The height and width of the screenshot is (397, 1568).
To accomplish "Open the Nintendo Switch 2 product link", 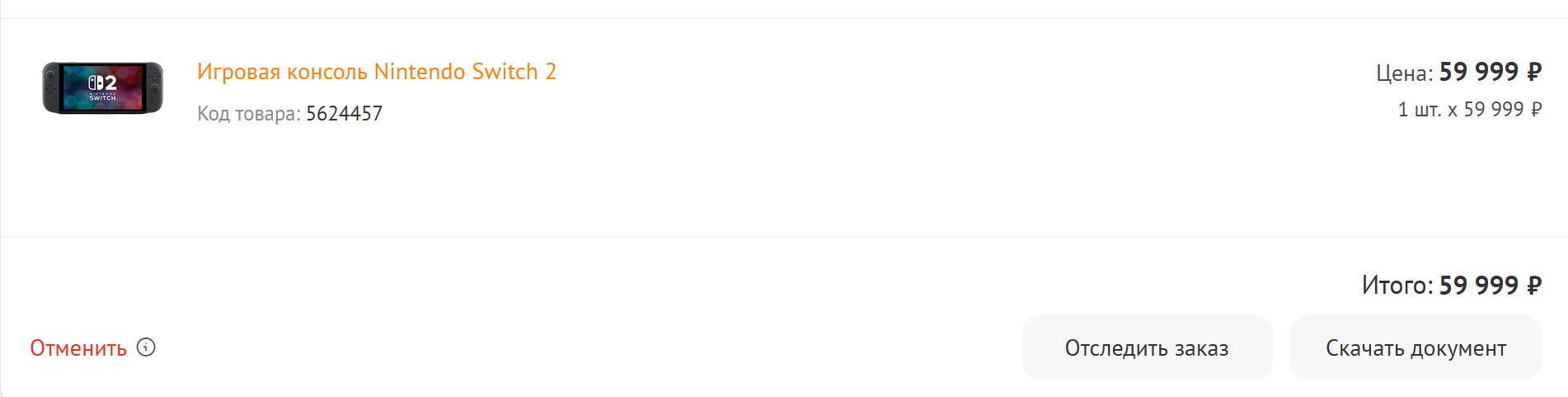I will coord(376,72).
